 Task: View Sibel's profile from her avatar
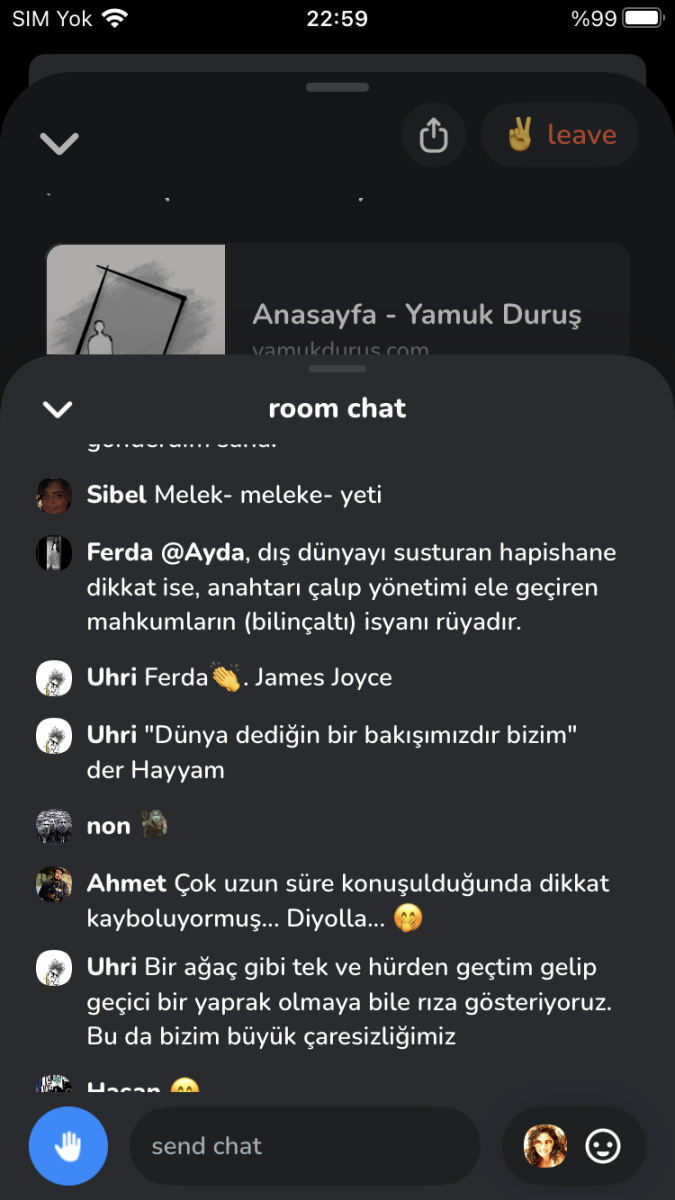click(54, 495)
